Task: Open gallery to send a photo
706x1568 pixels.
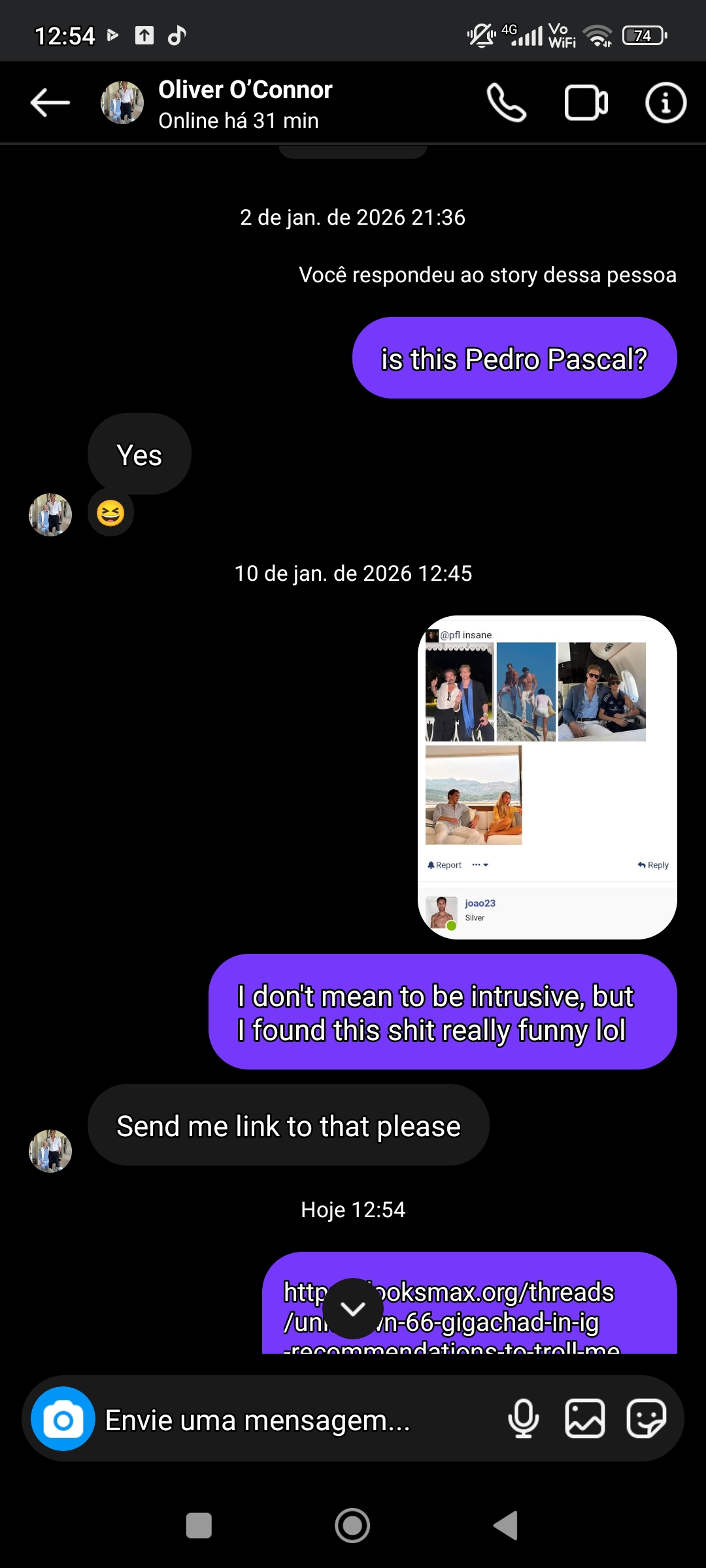Action: pyautogui.click(x=584, y=1418)
